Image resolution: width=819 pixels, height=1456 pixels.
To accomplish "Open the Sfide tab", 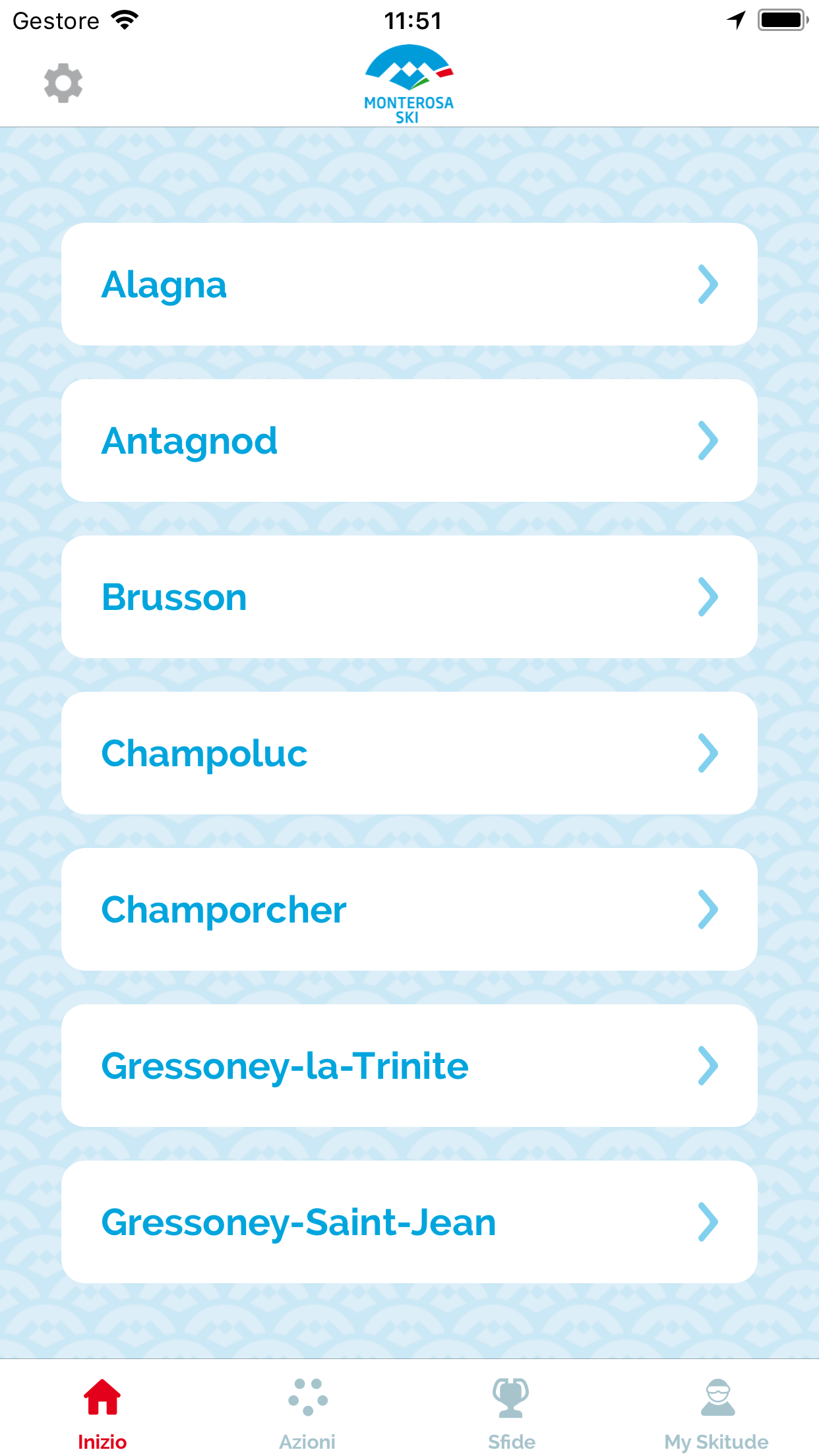I will click(511, 1412).
